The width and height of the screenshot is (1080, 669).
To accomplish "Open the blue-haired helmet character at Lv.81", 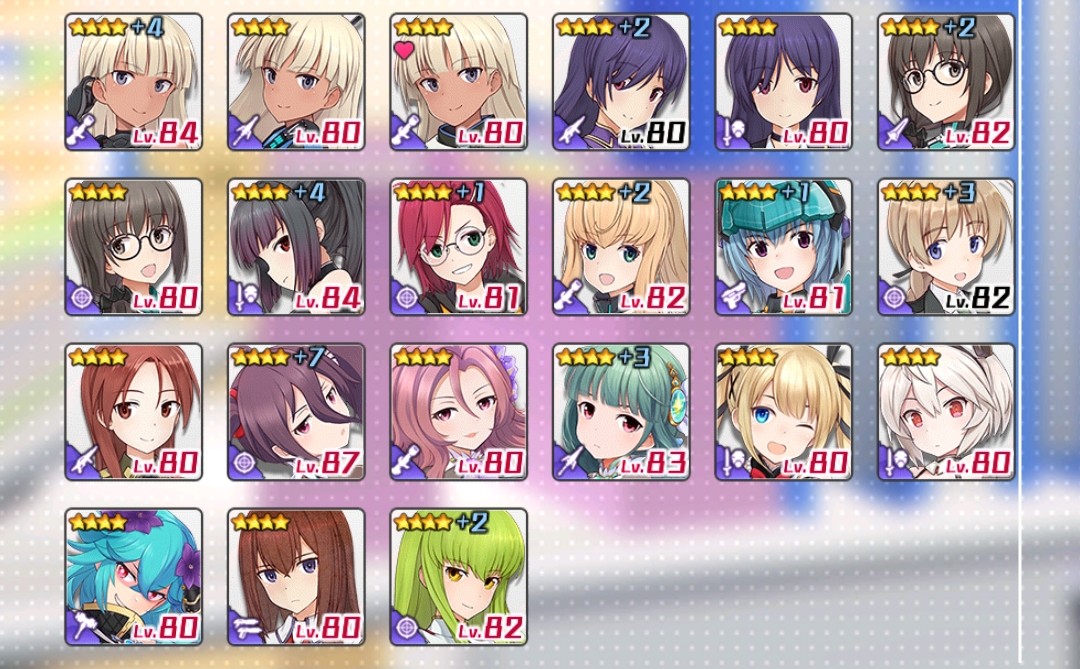I will click(784, 247).
